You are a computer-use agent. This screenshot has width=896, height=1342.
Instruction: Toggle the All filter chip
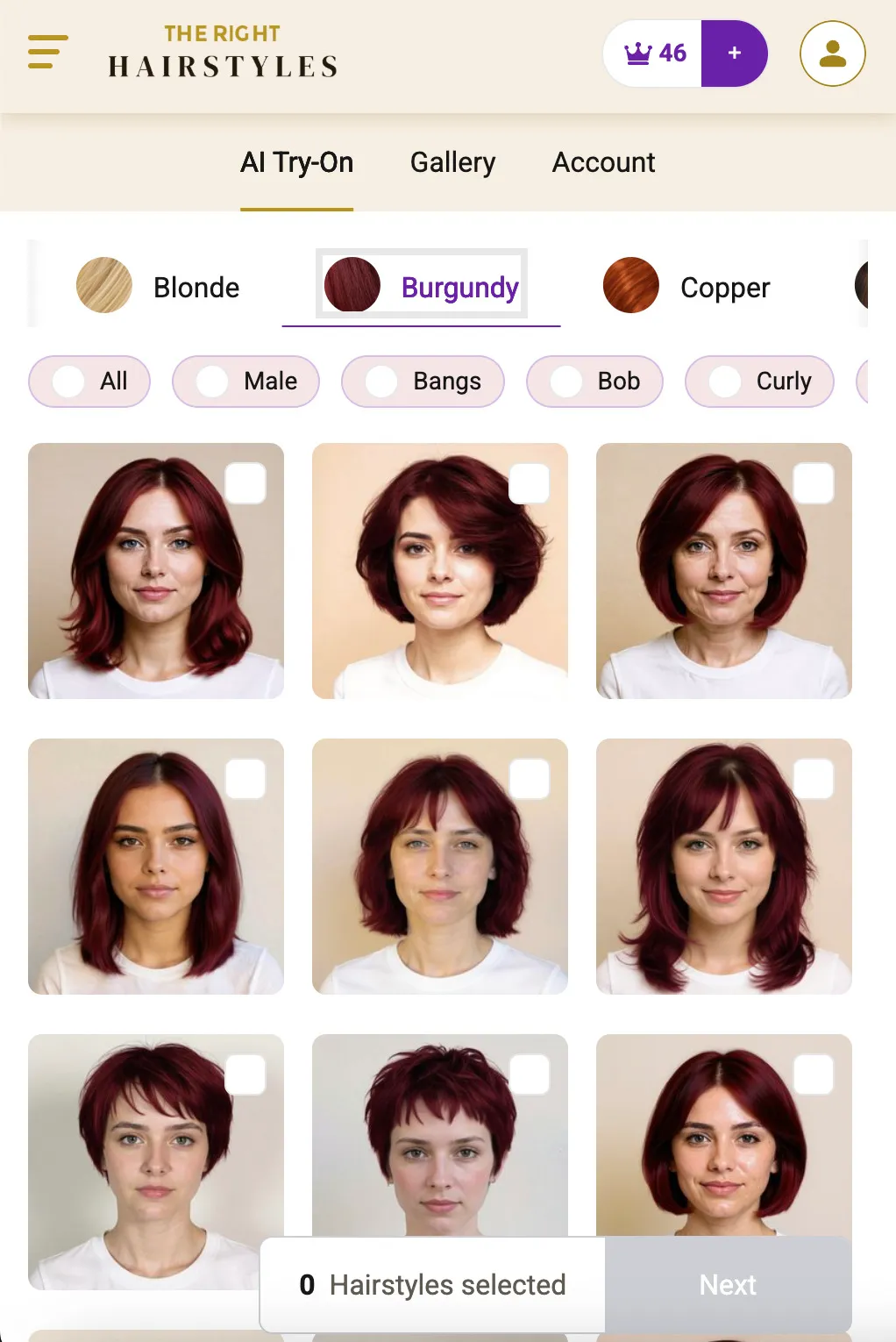(89, 381)
